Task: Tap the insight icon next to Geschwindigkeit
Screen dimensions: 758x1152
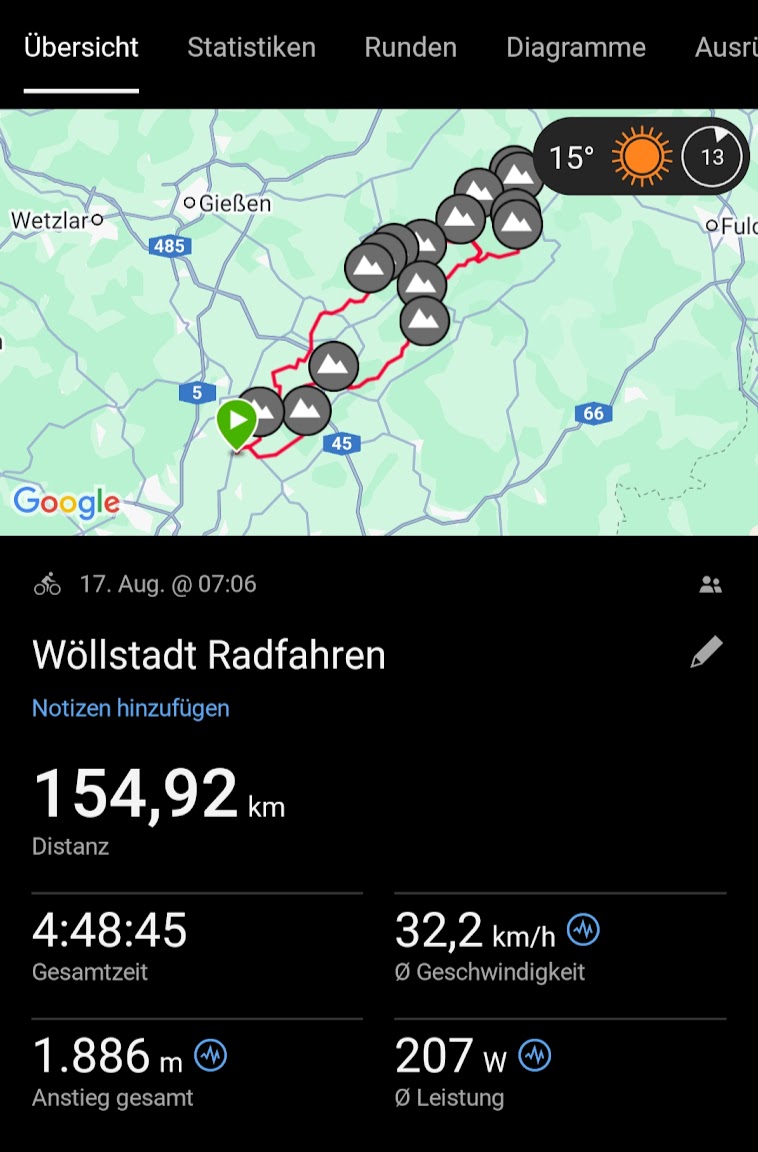Action: [583, 931]
